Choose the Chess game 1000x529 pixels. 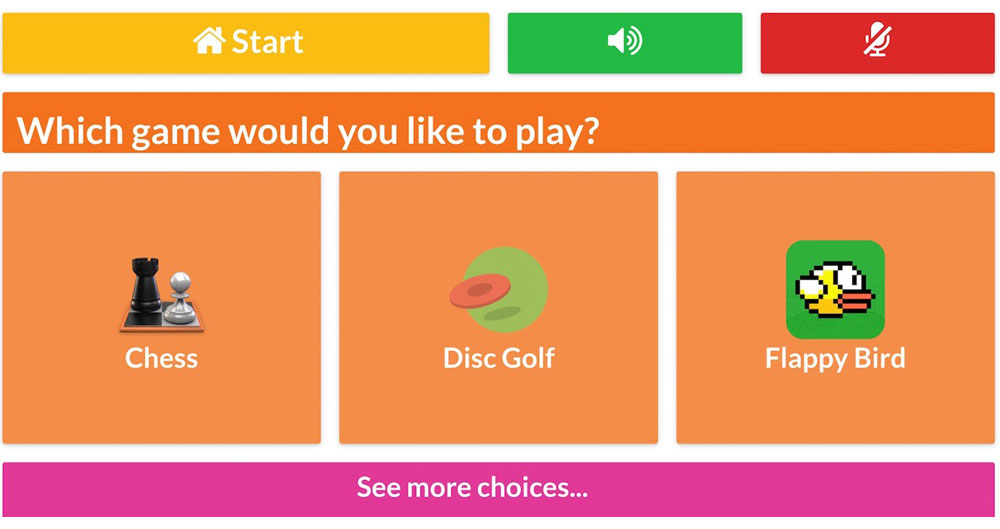161,308
